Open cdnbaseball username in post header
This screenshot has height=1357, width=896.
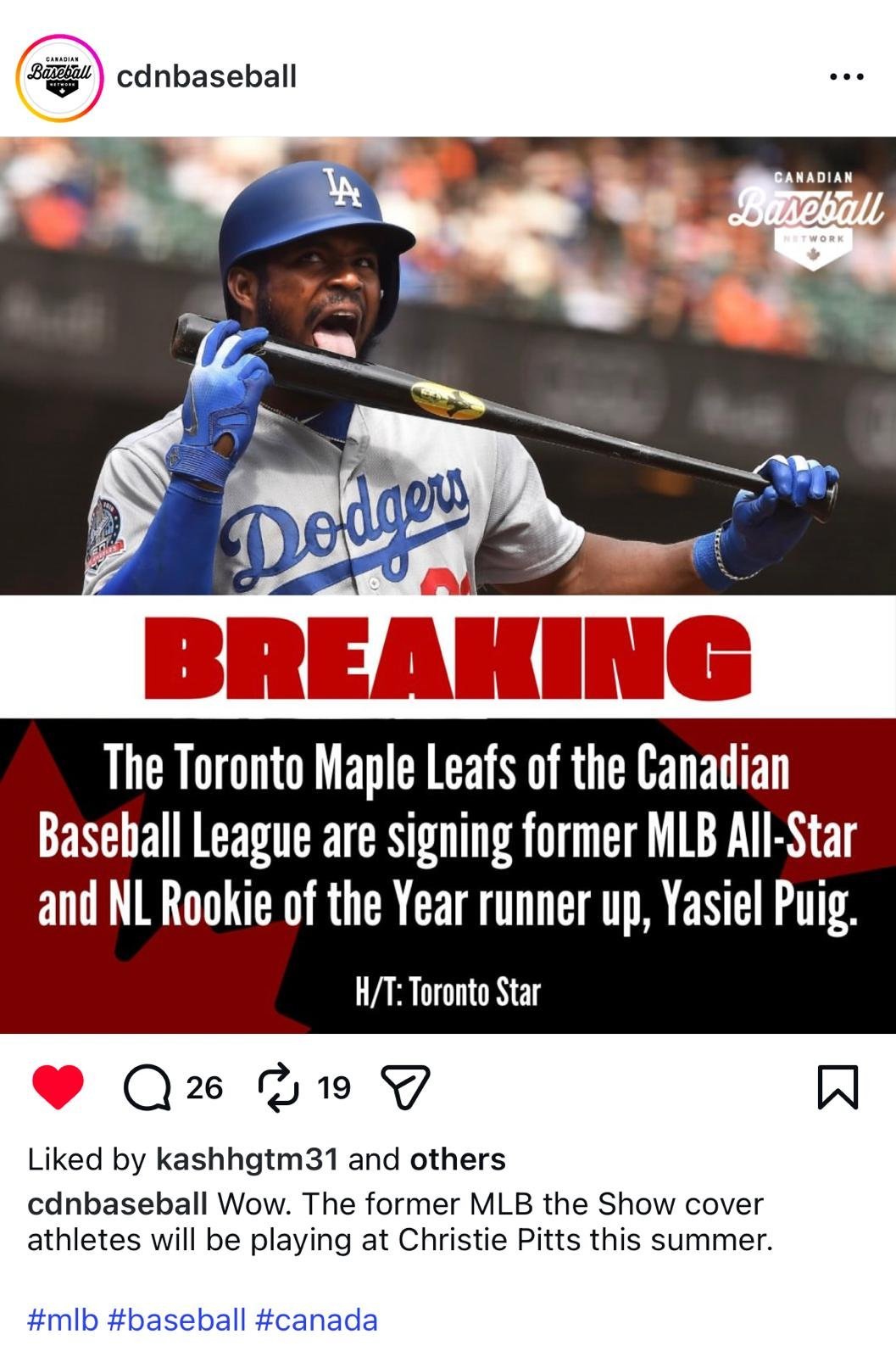point(206,77)
